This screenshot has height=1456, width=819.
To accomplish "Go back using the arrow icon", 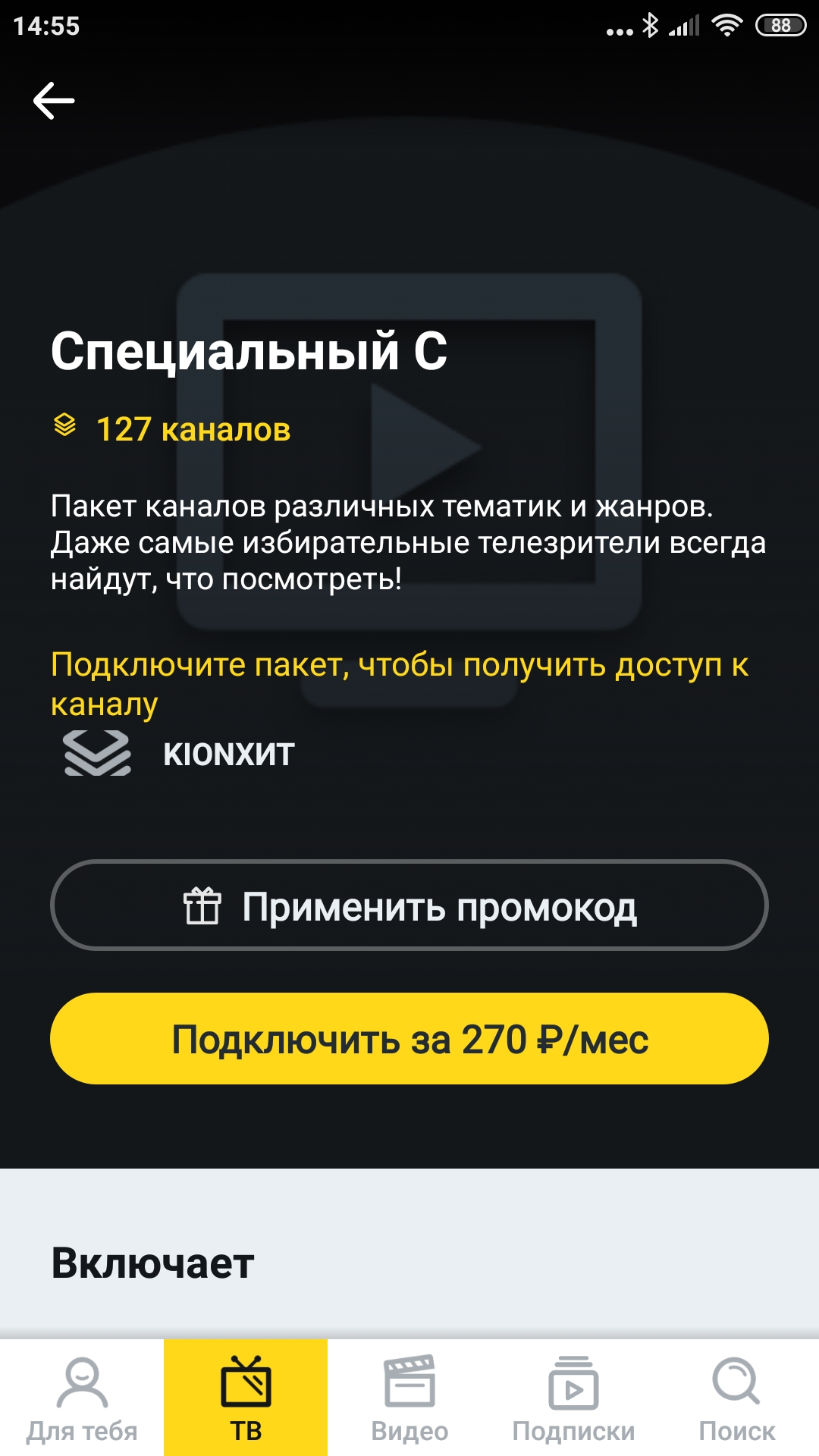I will point(54,101).
